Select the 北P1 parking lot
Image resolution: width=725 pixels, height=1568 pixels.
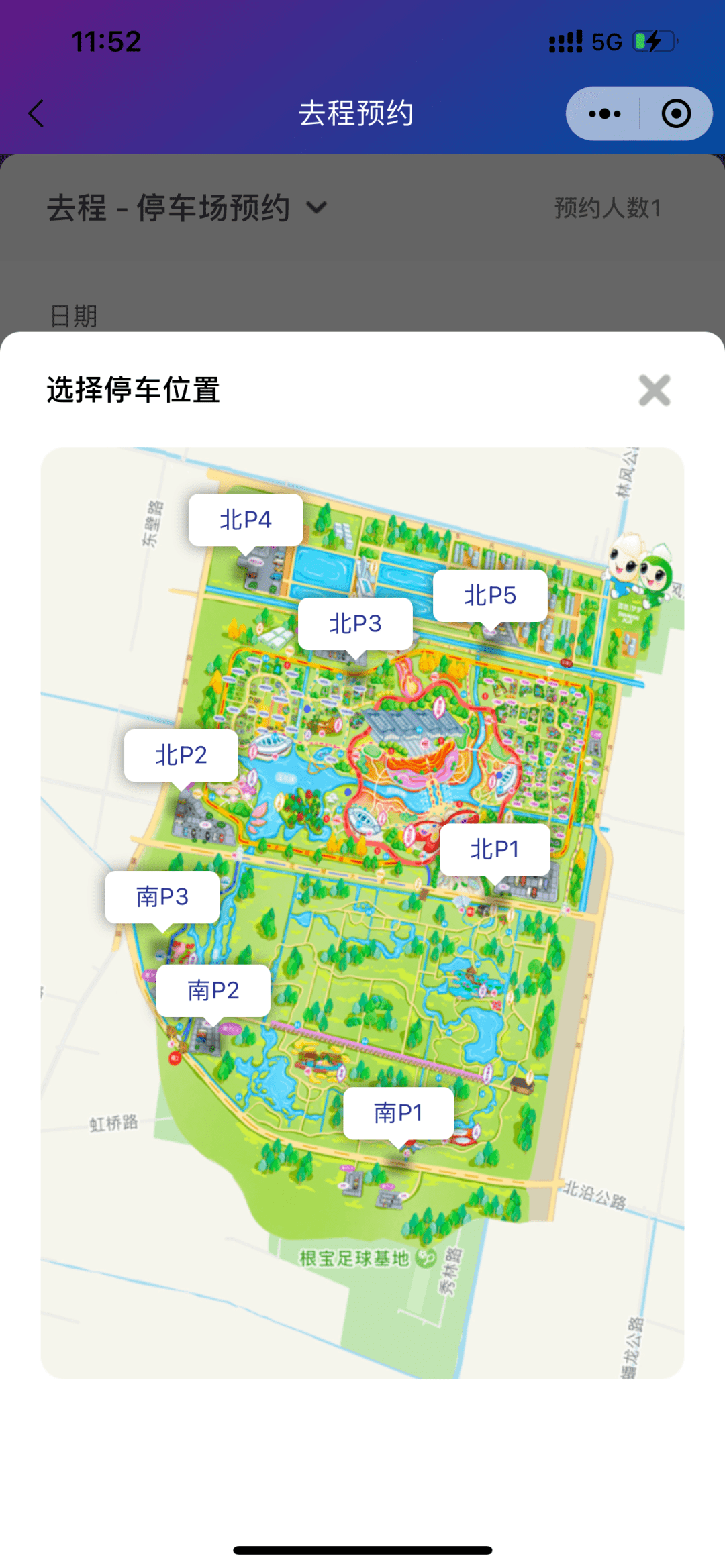click(x=495, y=849)
